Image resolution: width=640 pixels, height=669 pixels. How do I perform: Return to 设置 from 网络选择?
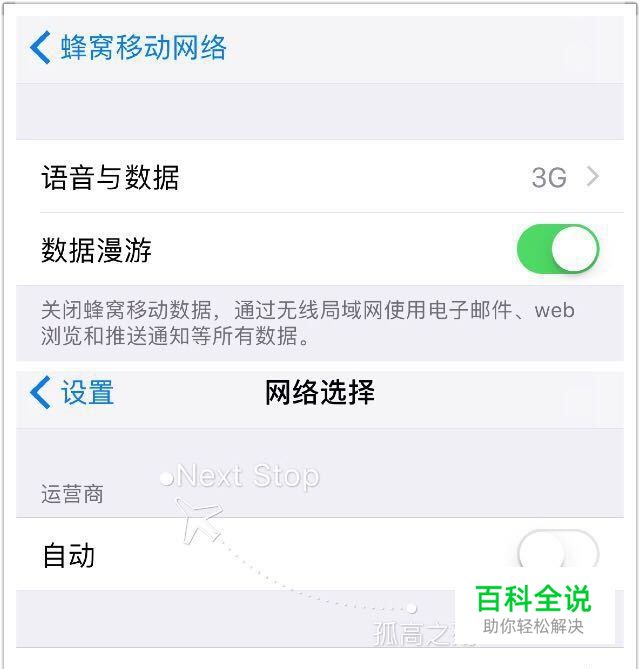[x=73, y=393]
